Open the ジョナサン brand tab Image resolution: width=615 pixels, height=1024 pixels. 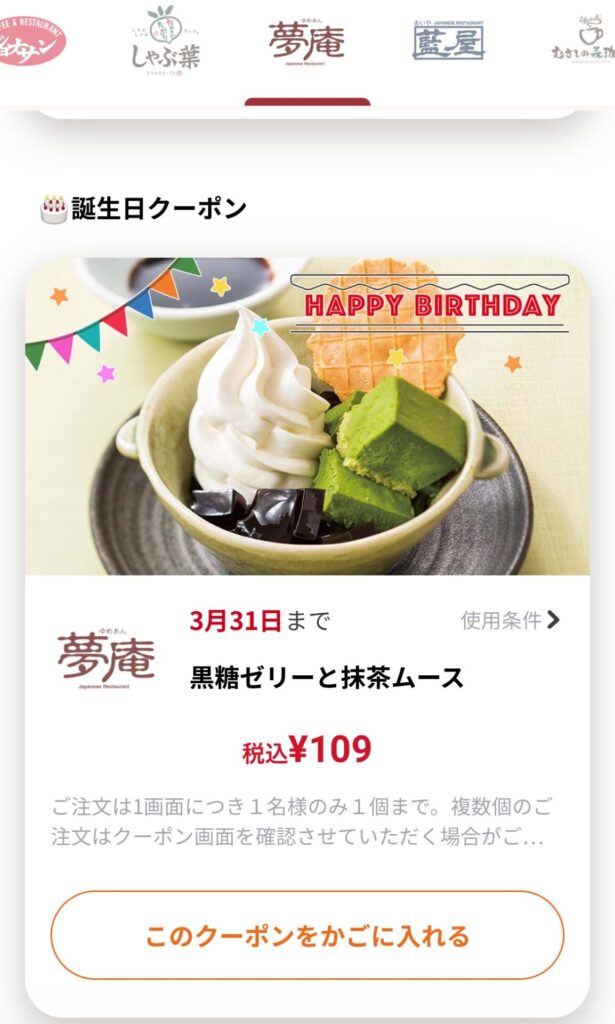coord(31,40)
